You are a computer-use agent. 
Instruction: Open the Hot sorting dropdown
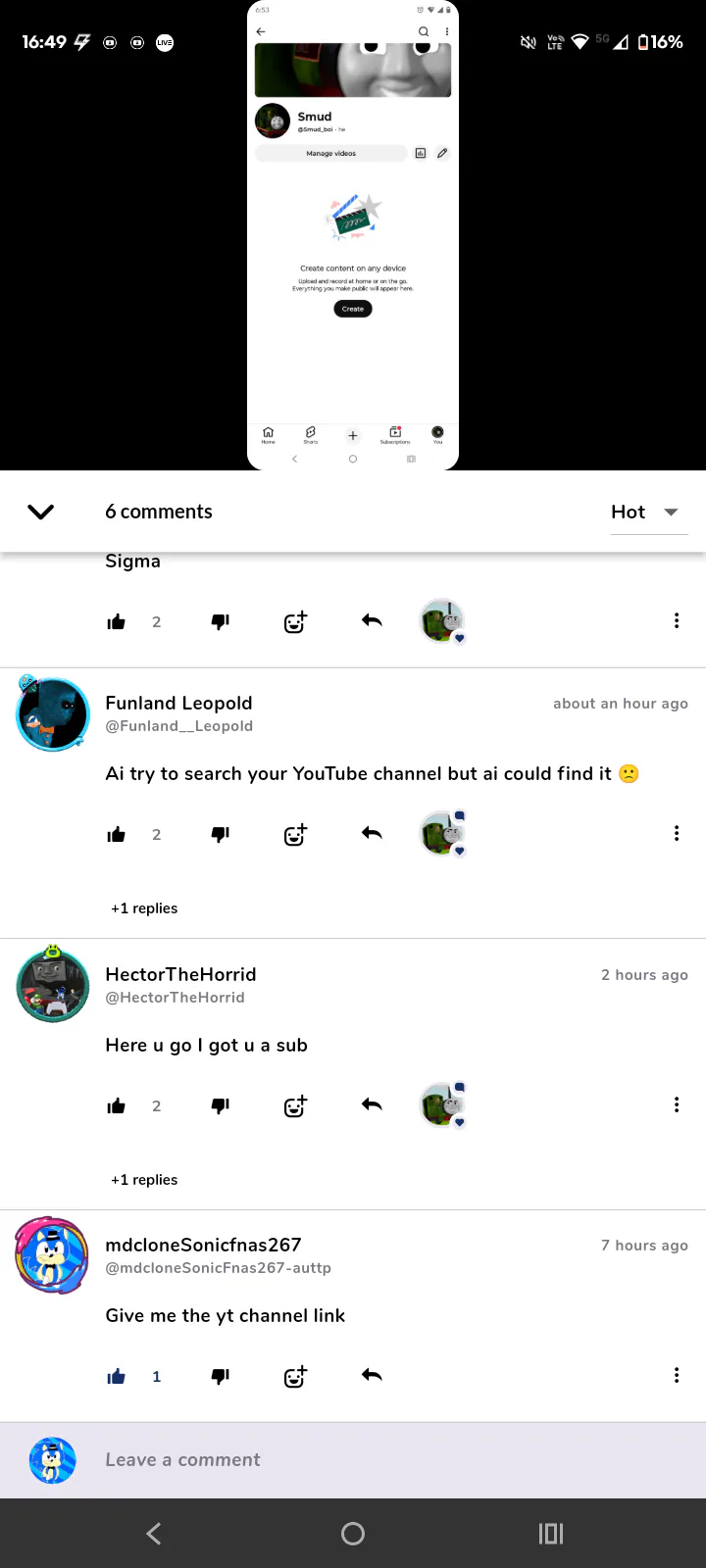644,512
